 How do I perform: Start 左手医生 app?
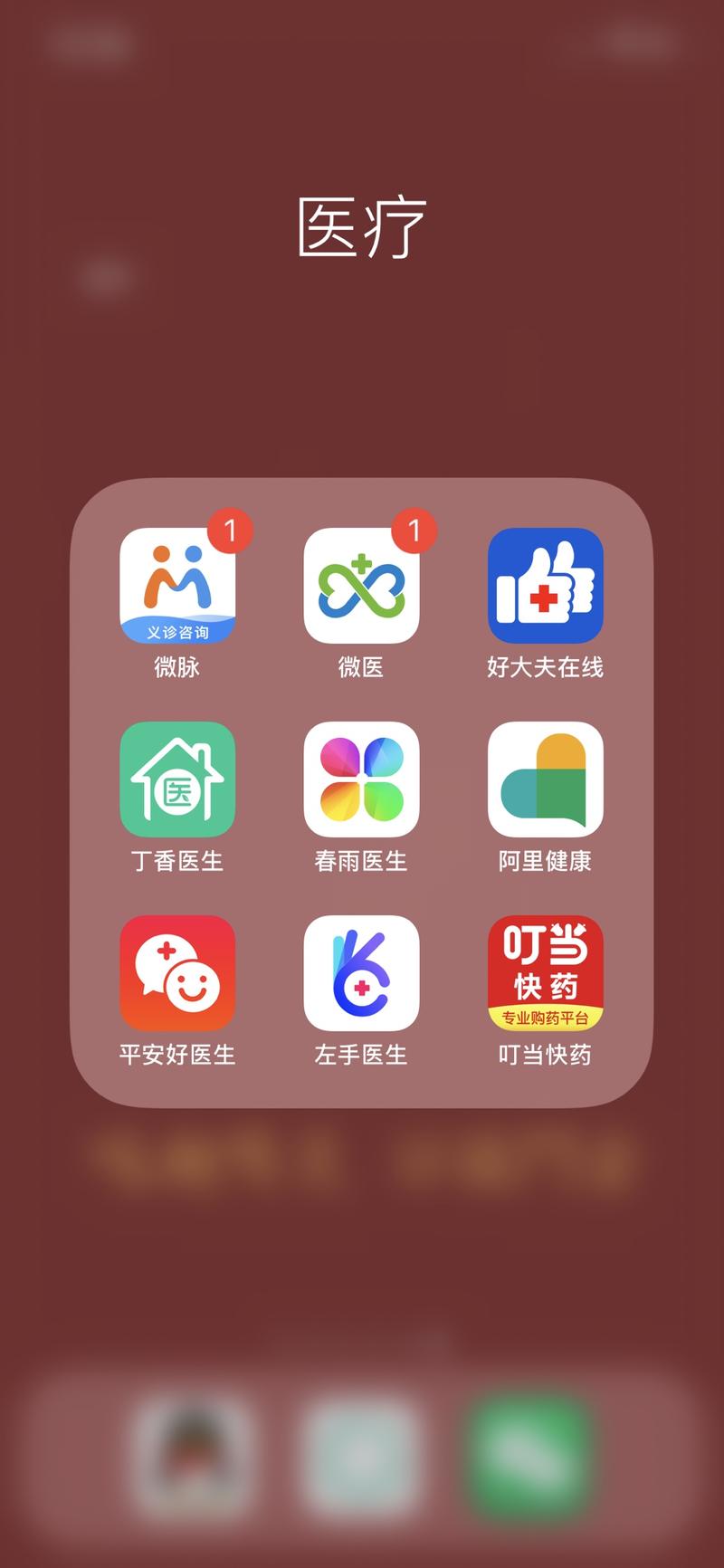pyautogui.click(x=362, y=973)
